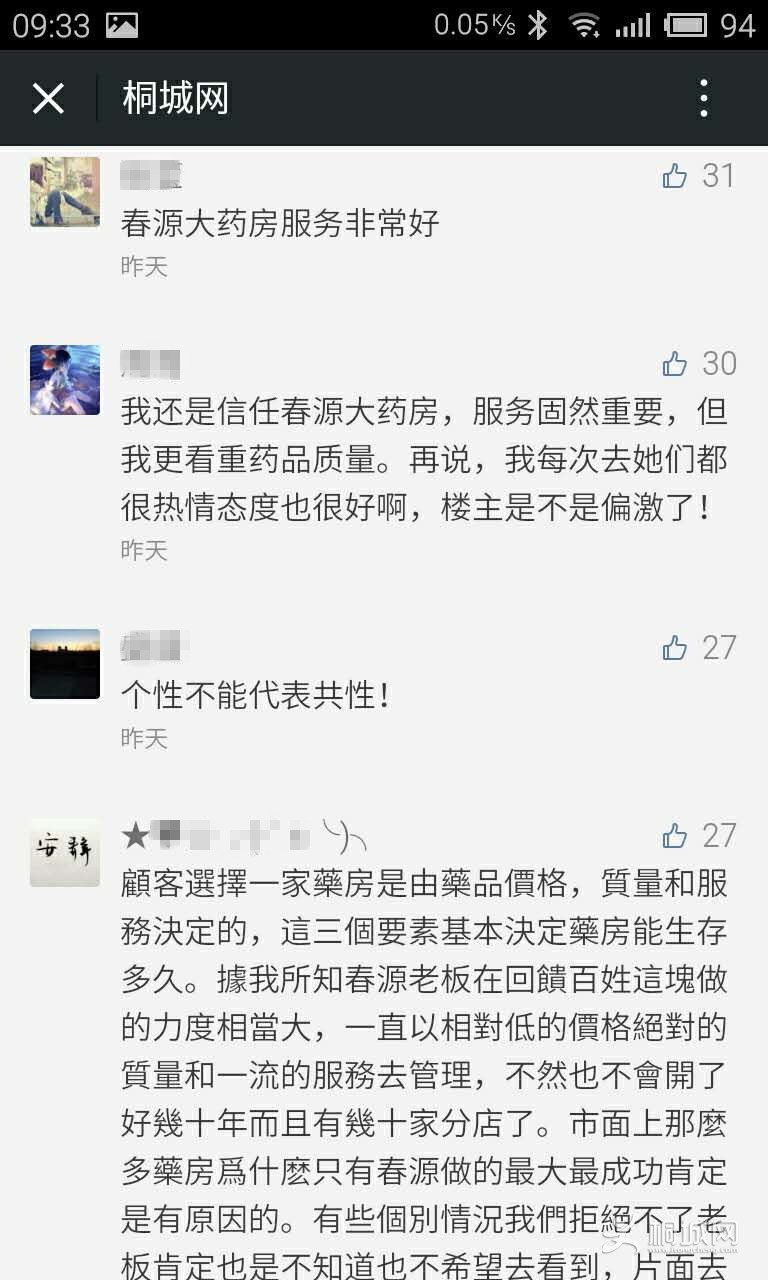The image size is (768, 1280).
Task: Open the three-dot overflow menu
Action: 704,99
